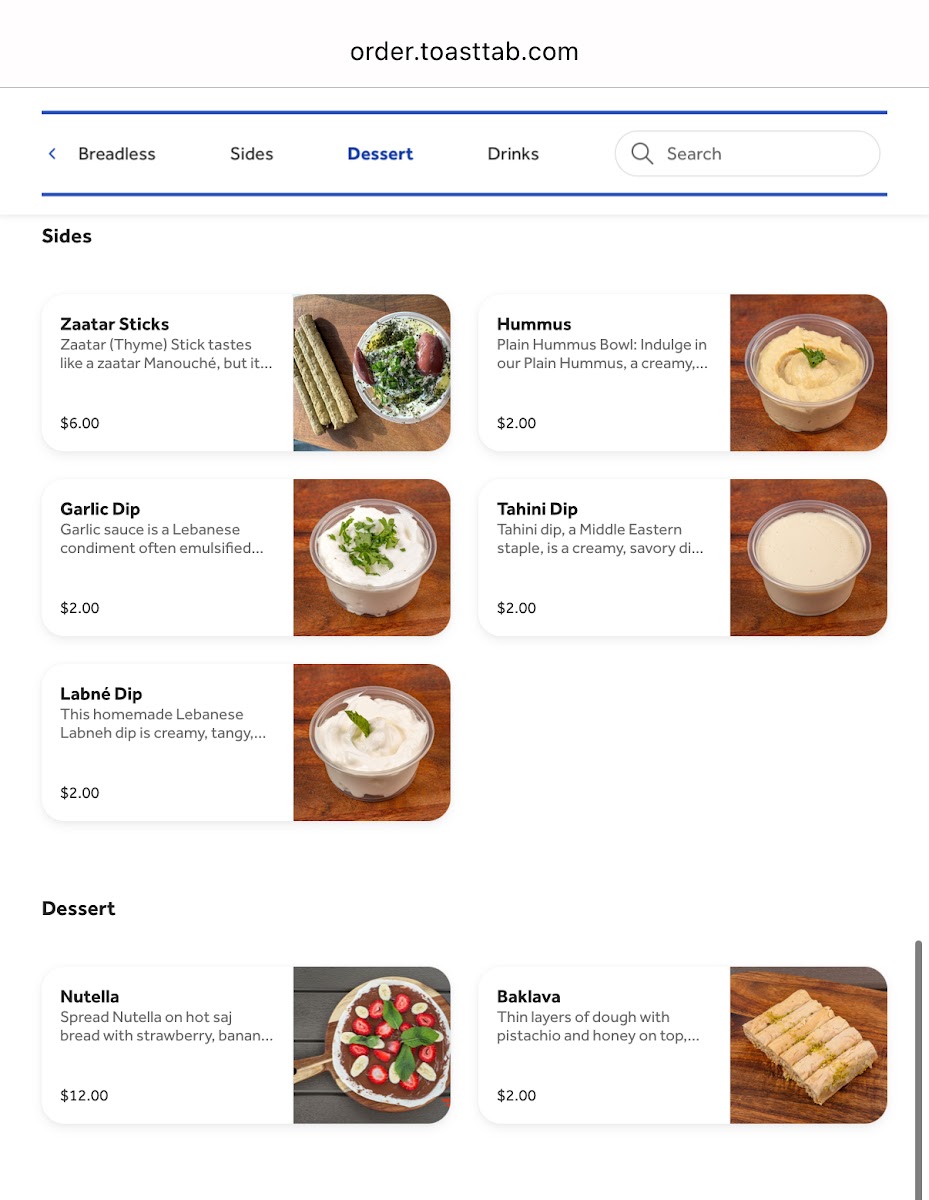Select the Dessert category tab
Image resolution: width=929 pixels, height=1200 pixels.
tap(380, 154)
